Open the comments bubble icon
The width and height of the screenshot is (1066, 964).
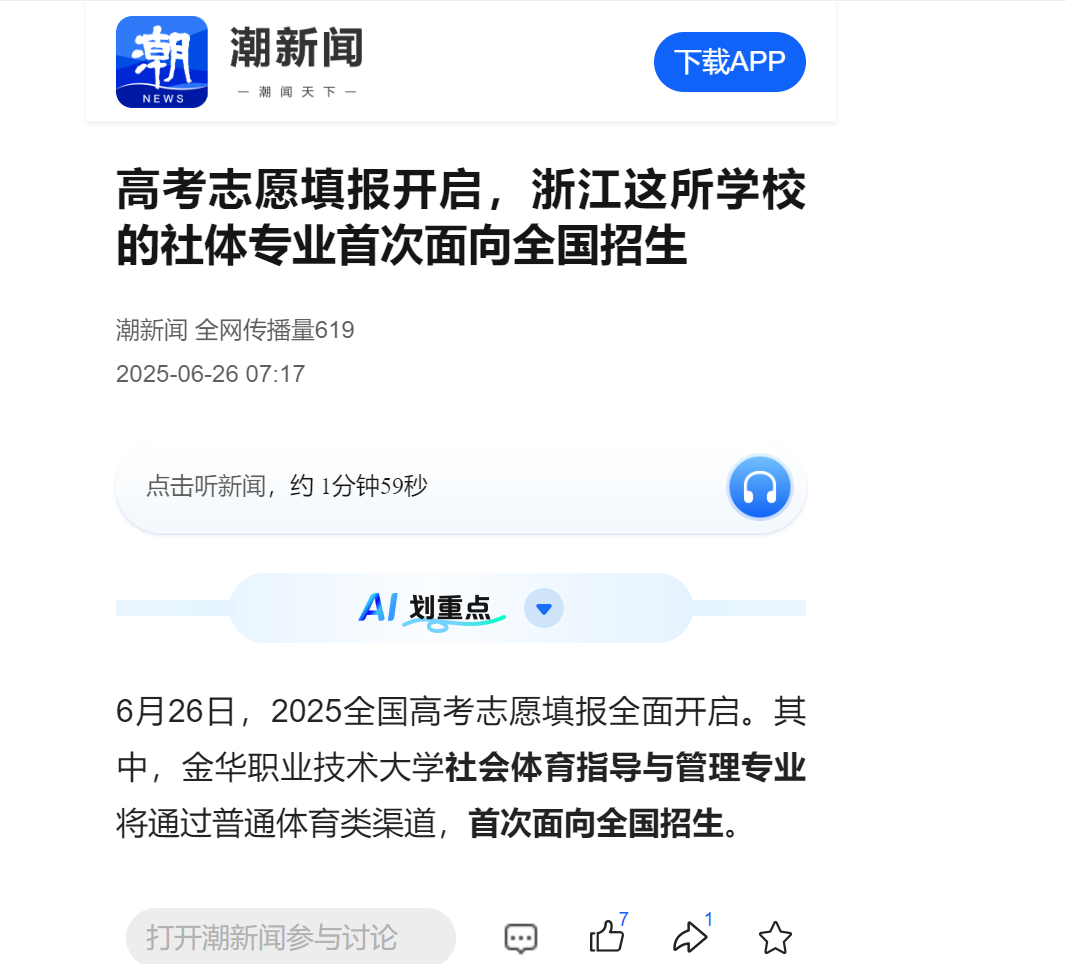[x=520, y=937]
